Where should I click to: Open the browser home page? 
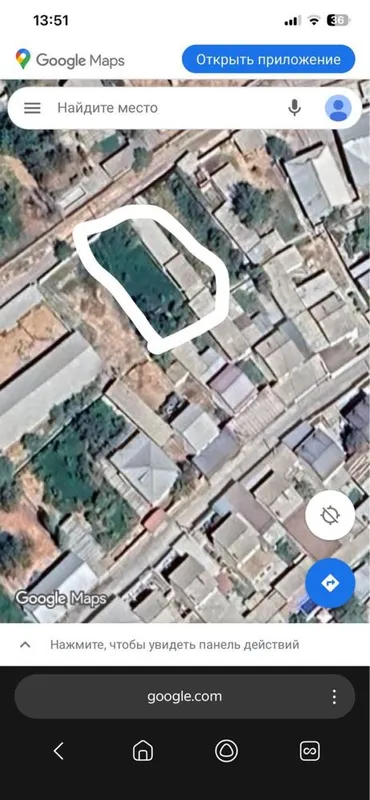(142, 751)
